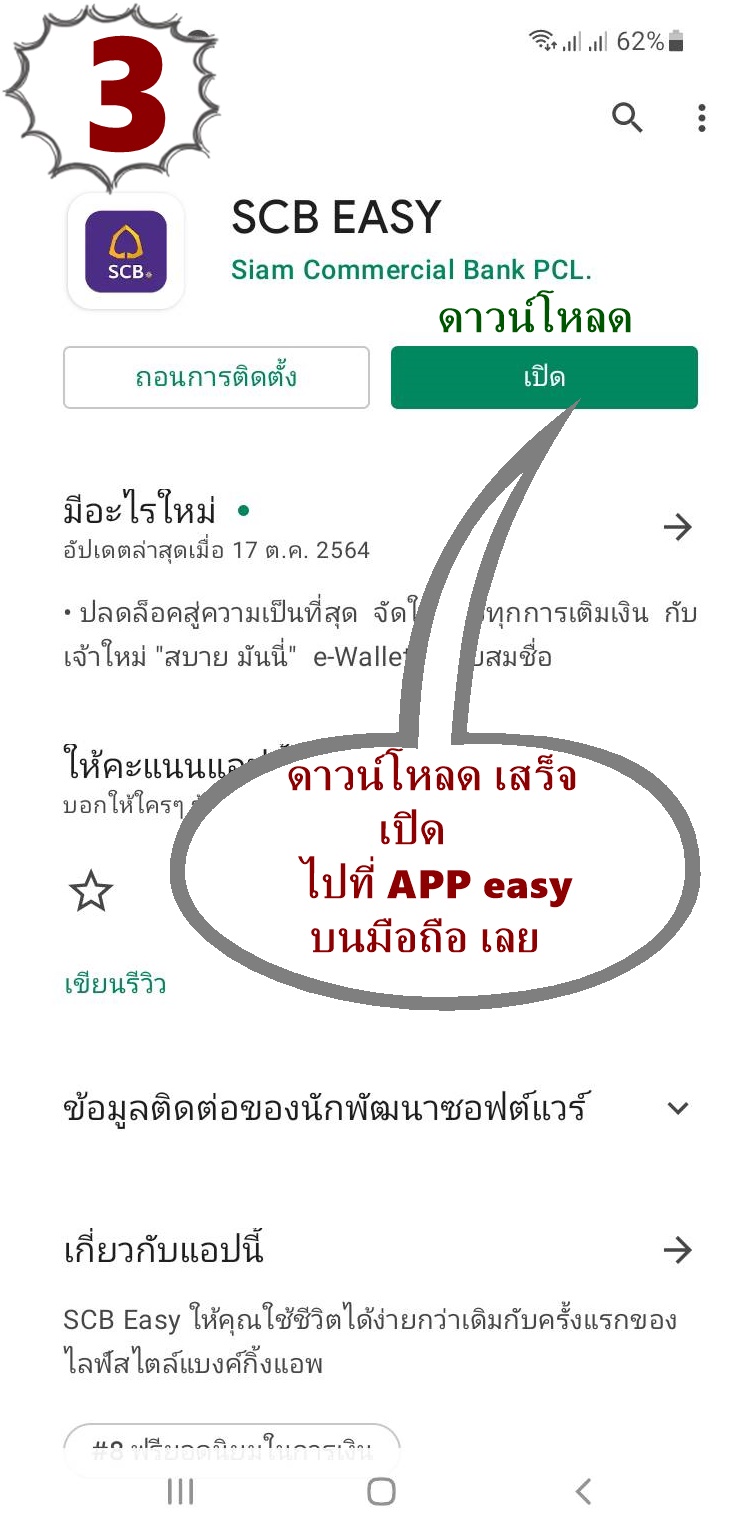The height and width of the screenshot is (1532, 741).
Task: Open the three-dot overflow menu
Action: pyautogui.click(x=702, y=118)
